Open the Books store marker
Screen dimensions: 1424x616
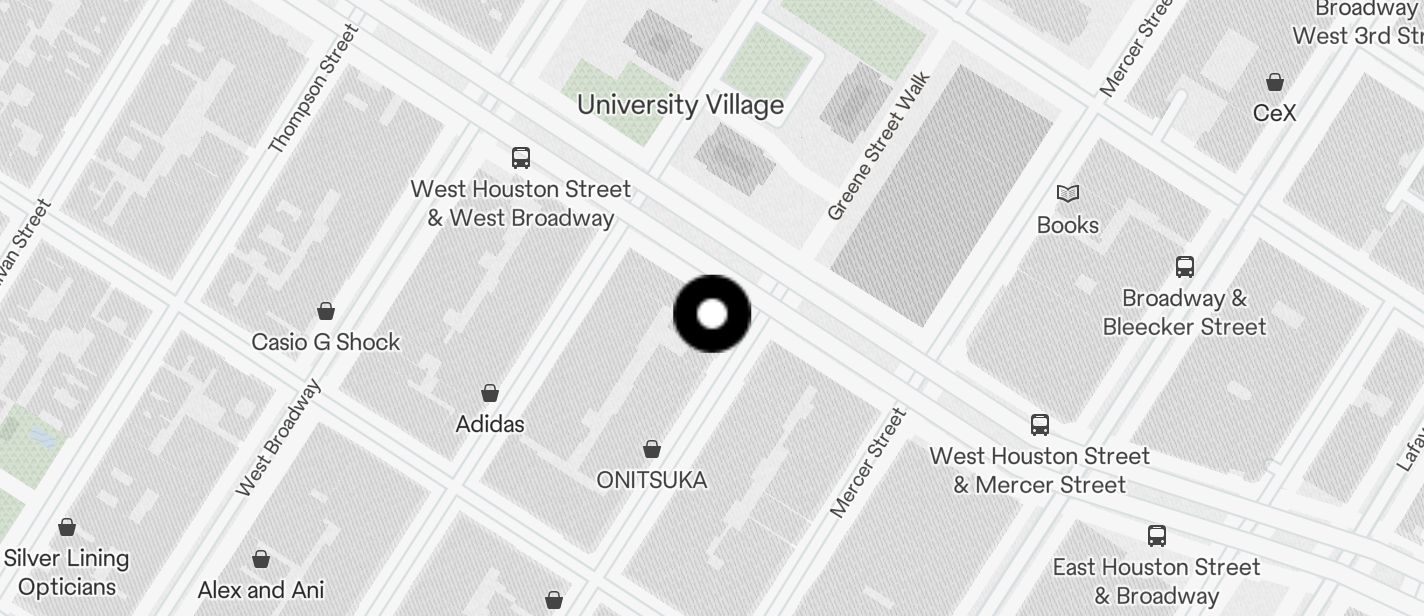tap(1068, 194)
